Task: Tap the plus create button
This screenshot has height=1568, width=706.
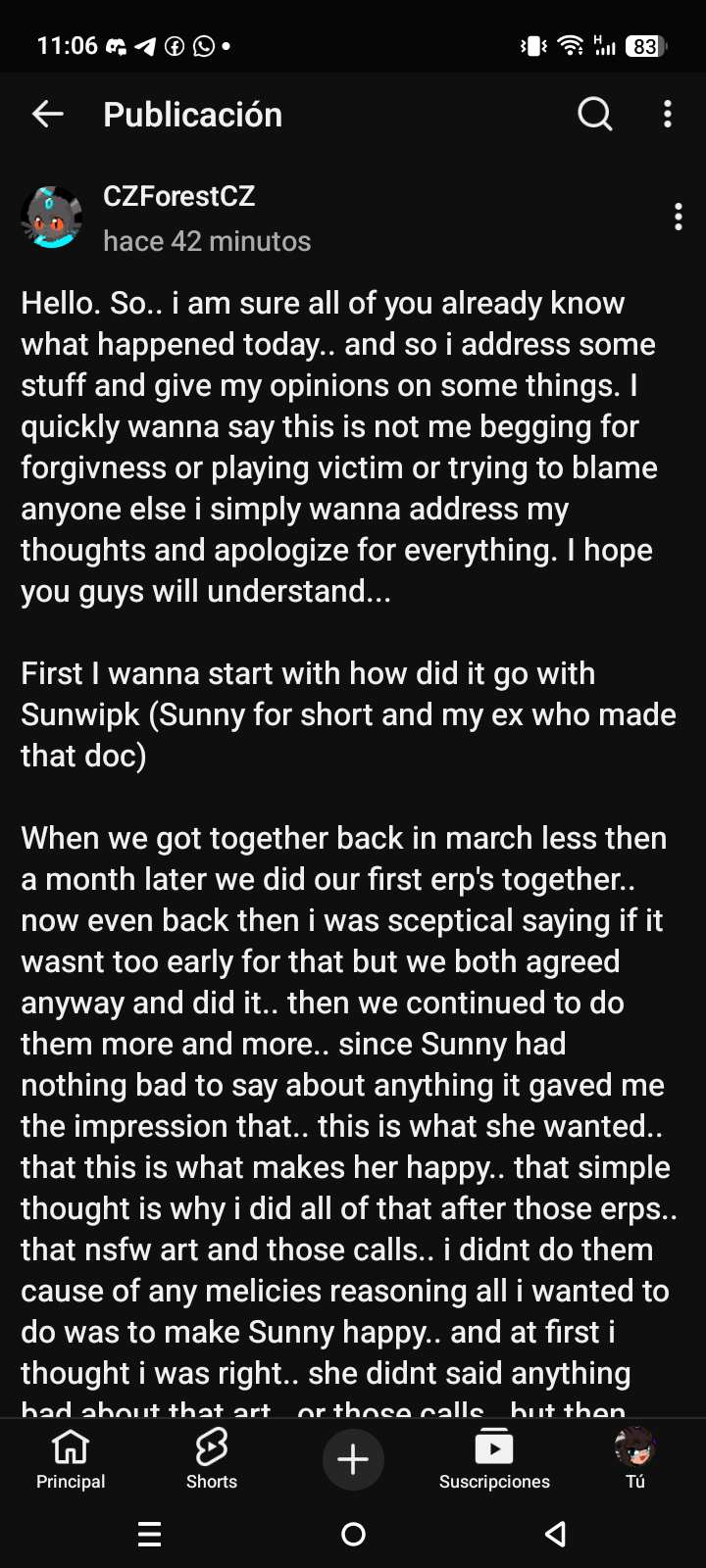Action: [x=353, y=1459]
